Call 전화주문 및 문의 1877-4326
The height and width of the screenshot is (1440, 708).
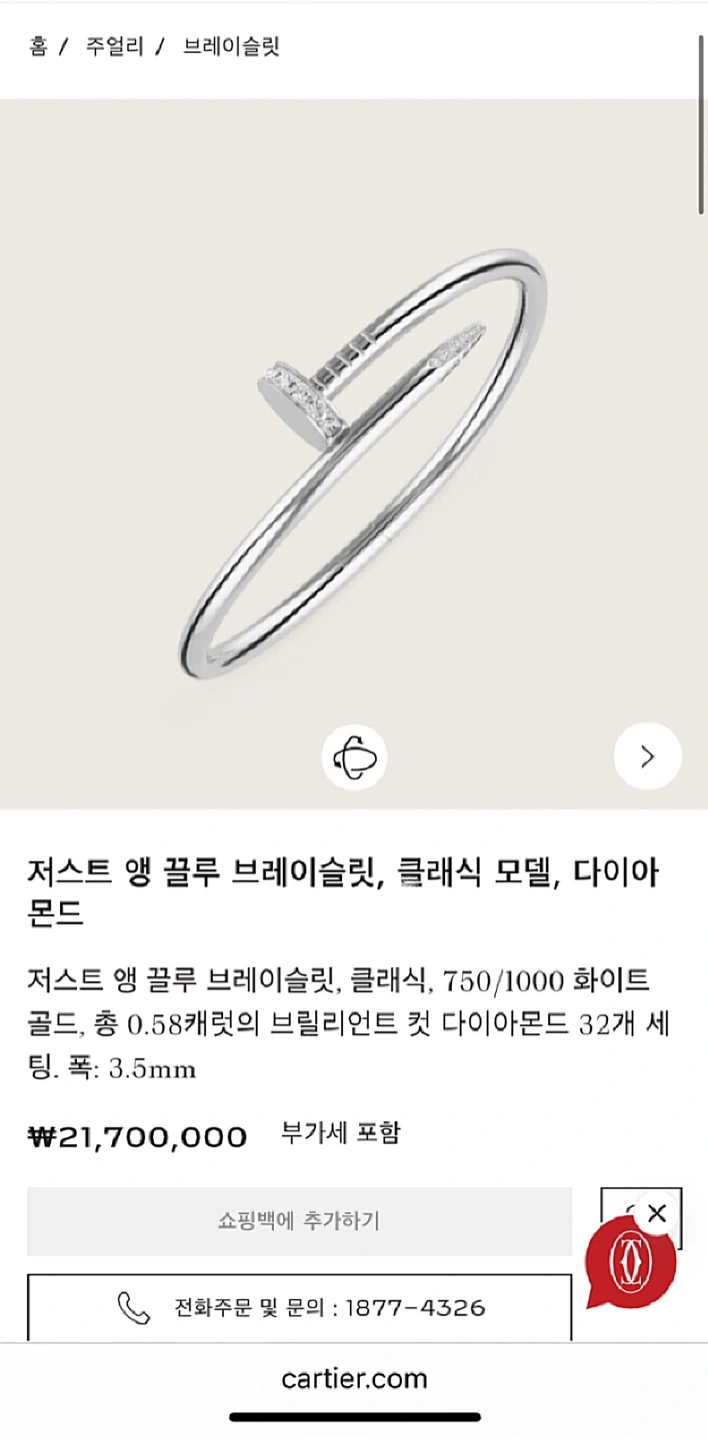pos(299,1307)
